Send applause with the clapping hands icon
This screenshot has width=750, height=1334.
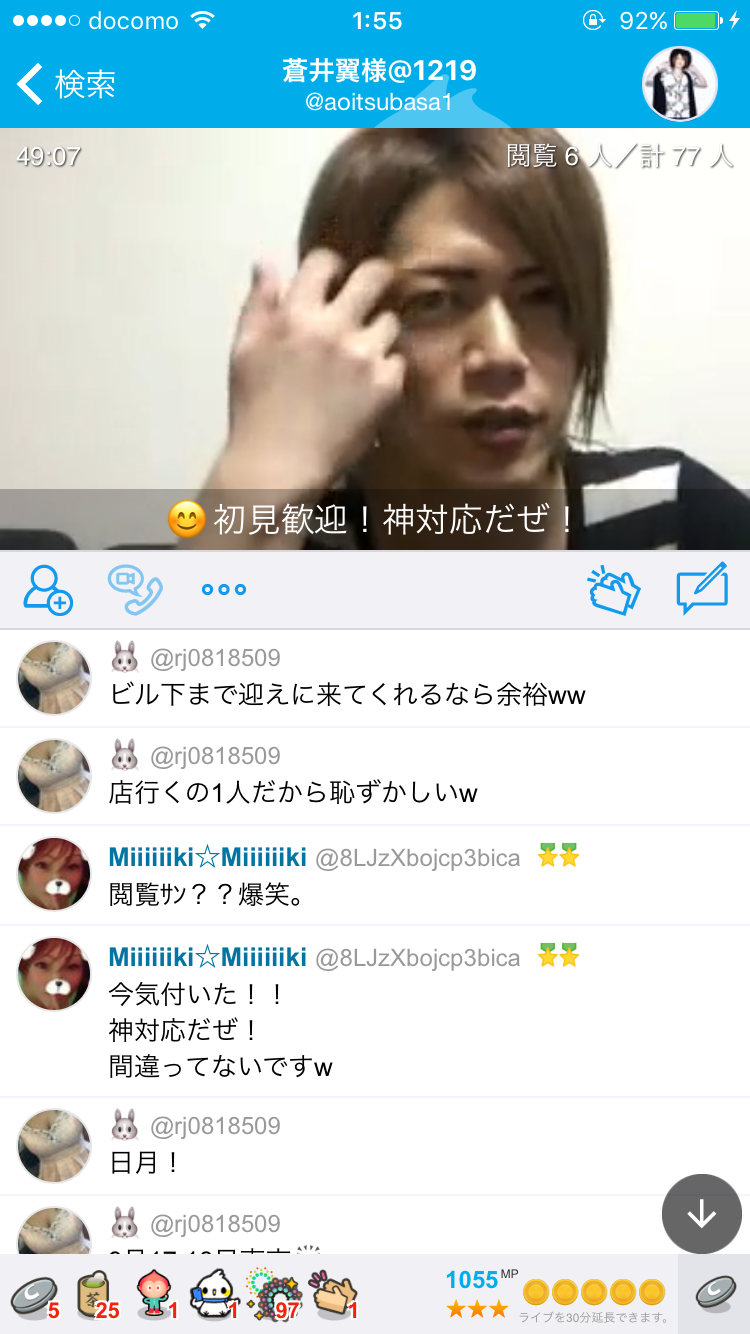pos(613,590)
